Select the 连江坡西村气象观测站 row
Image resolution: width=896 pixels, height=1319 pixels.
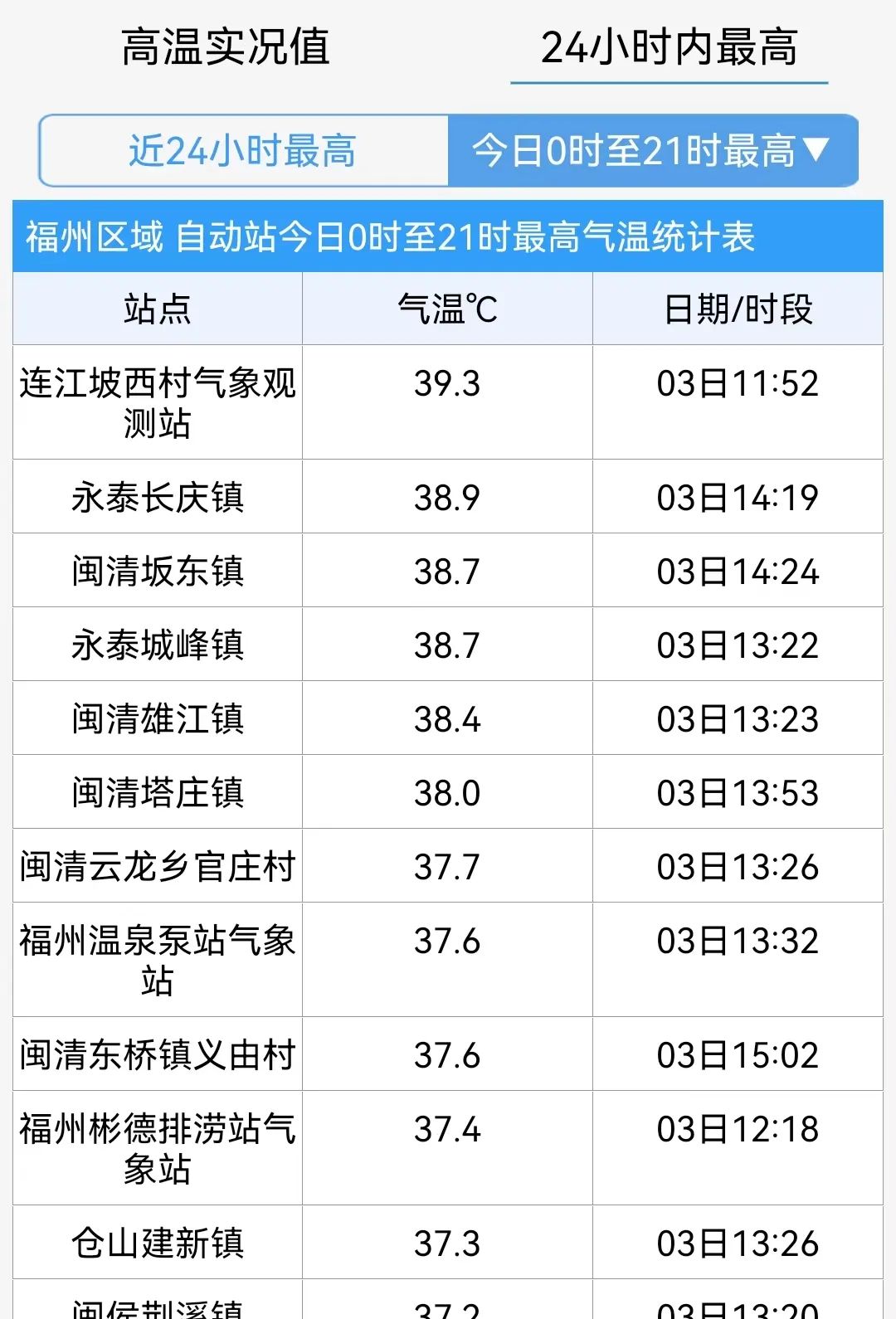[158, 402]
